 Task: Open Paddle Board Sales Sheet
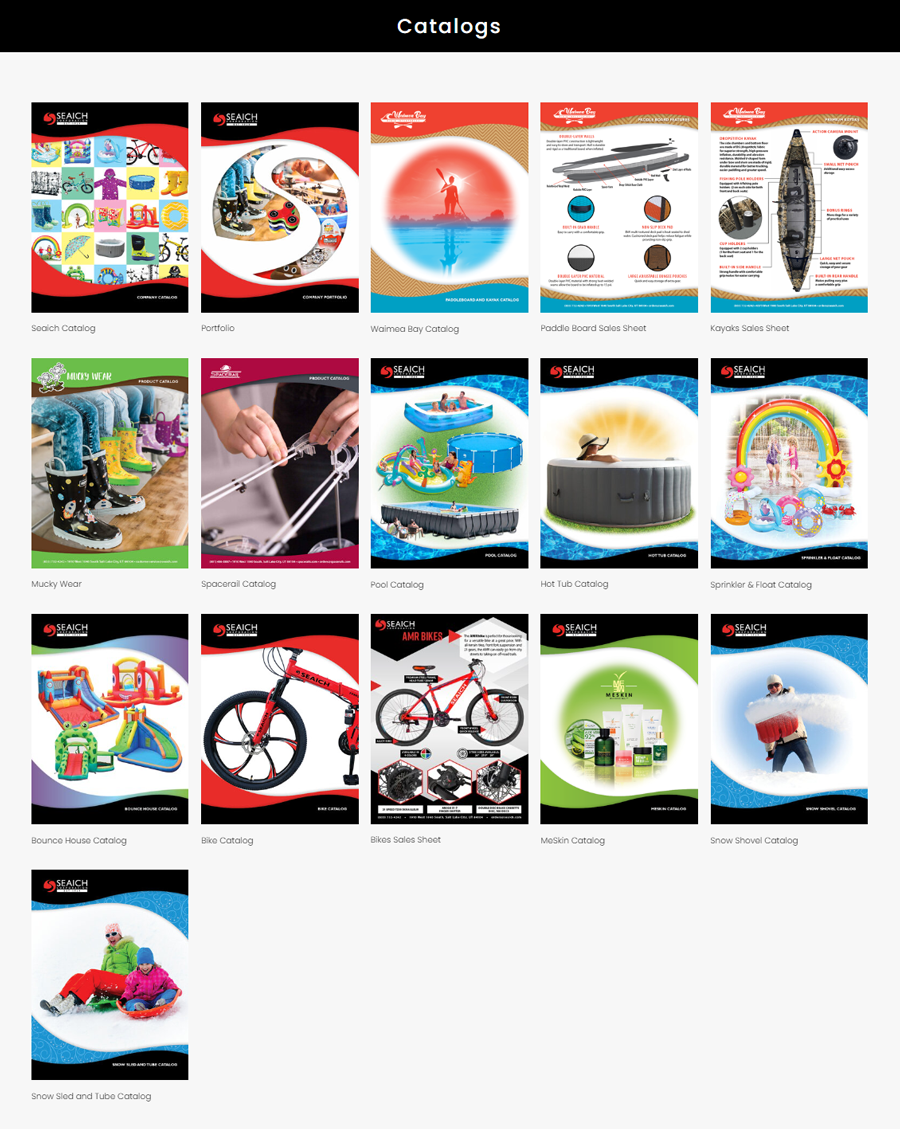619,207
